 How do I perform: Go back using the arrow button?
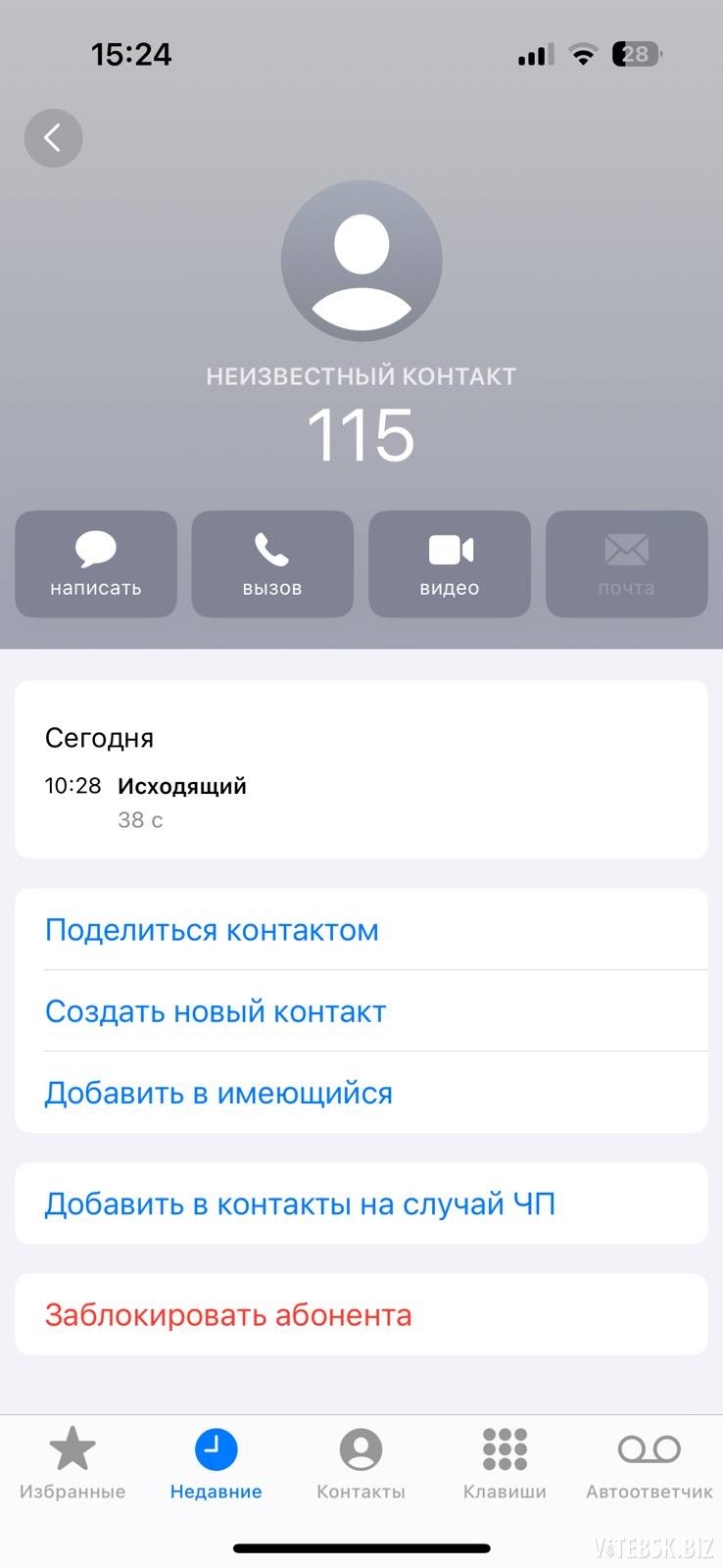tap(53, 138)
